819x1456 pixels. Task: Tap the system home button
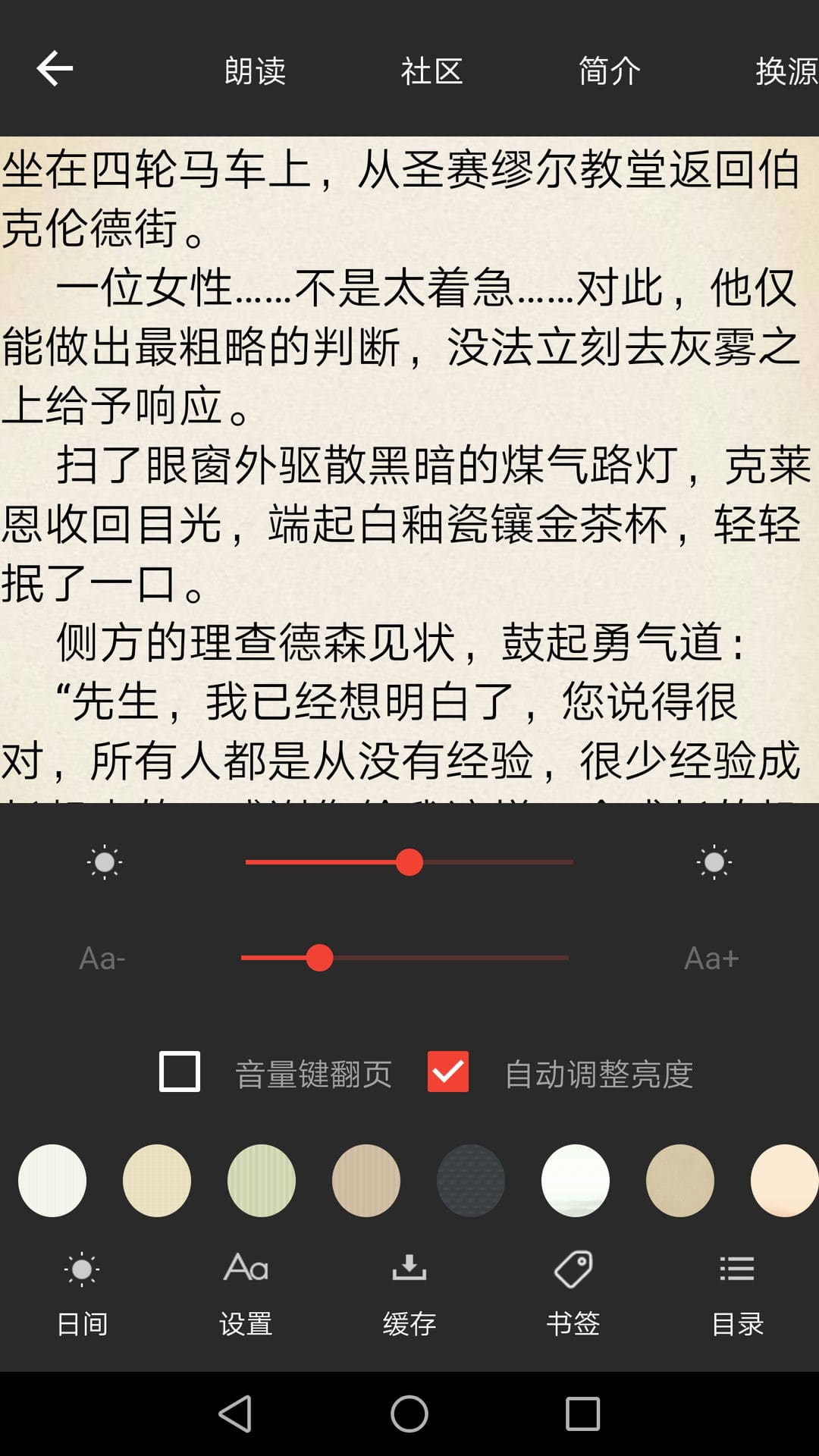[x=409, y=1414]
